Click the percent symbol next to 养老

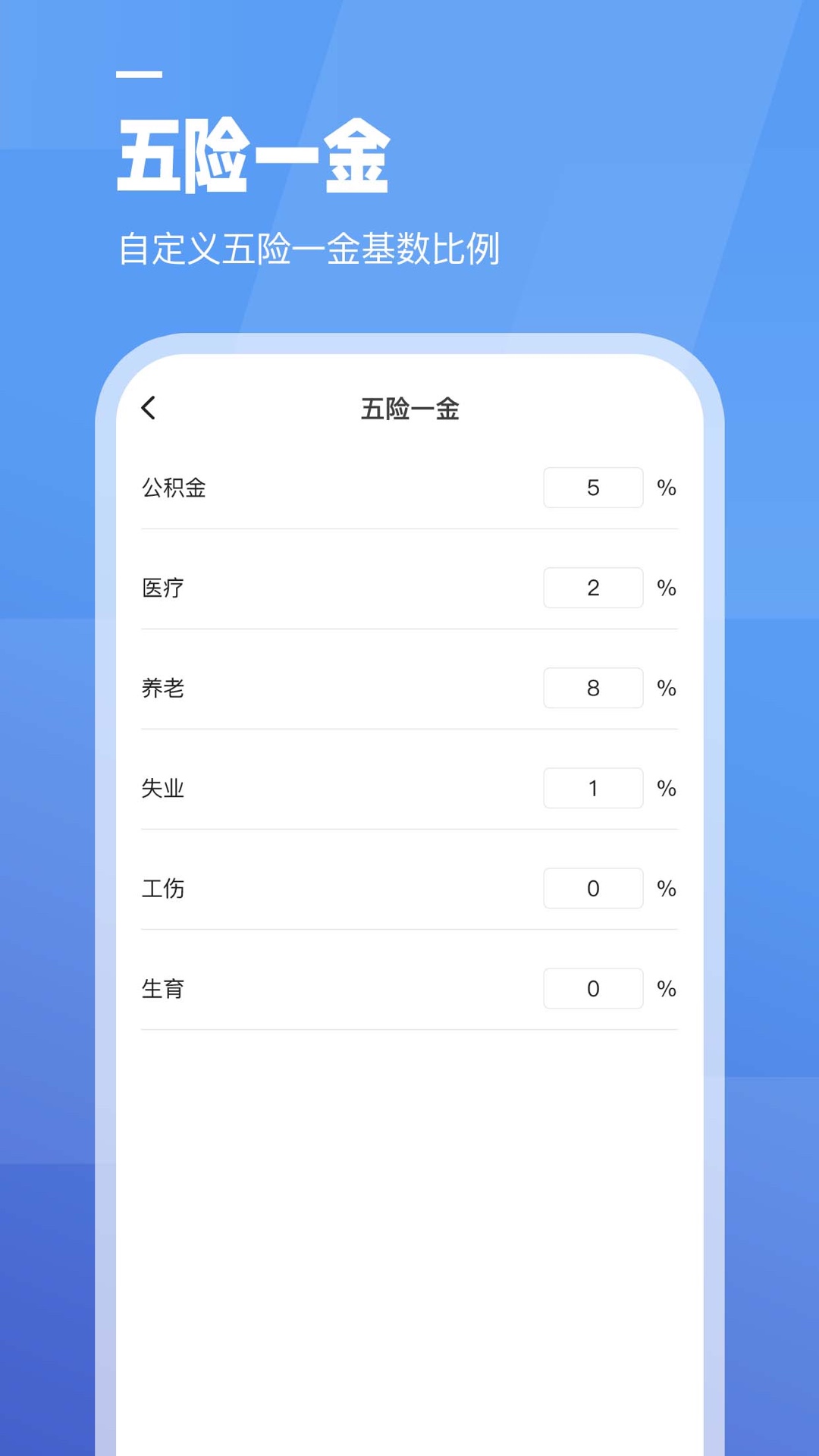[x=667, y=688]
